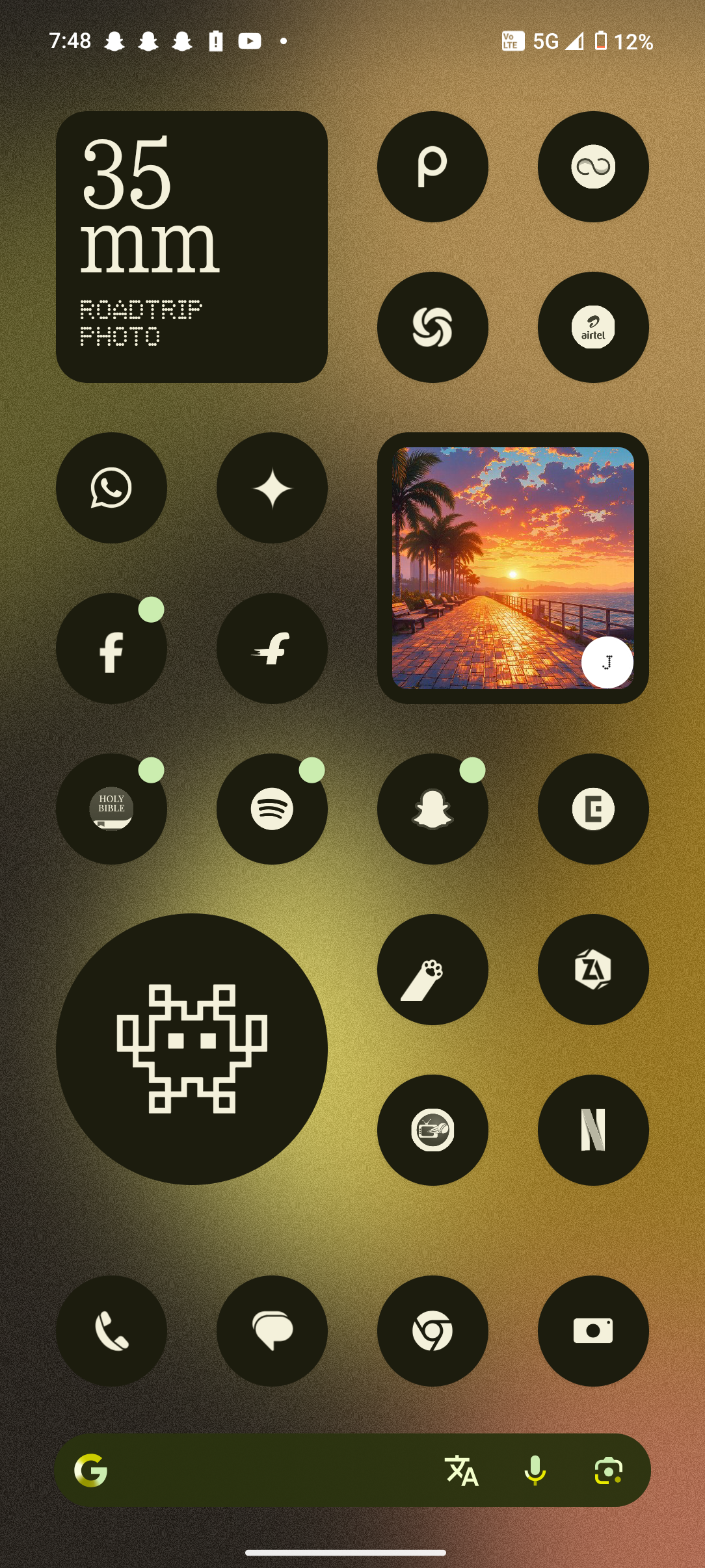
Task: Open the Phone dialer
Action: [111, 1331]
